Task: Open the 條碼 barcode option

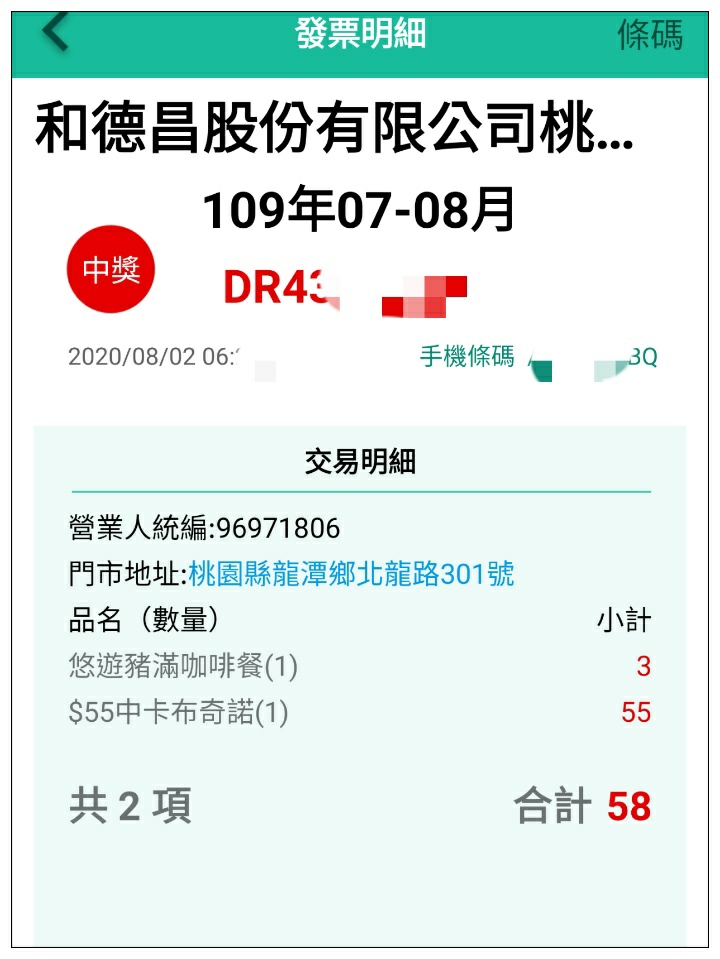Action: click(650, 34)
